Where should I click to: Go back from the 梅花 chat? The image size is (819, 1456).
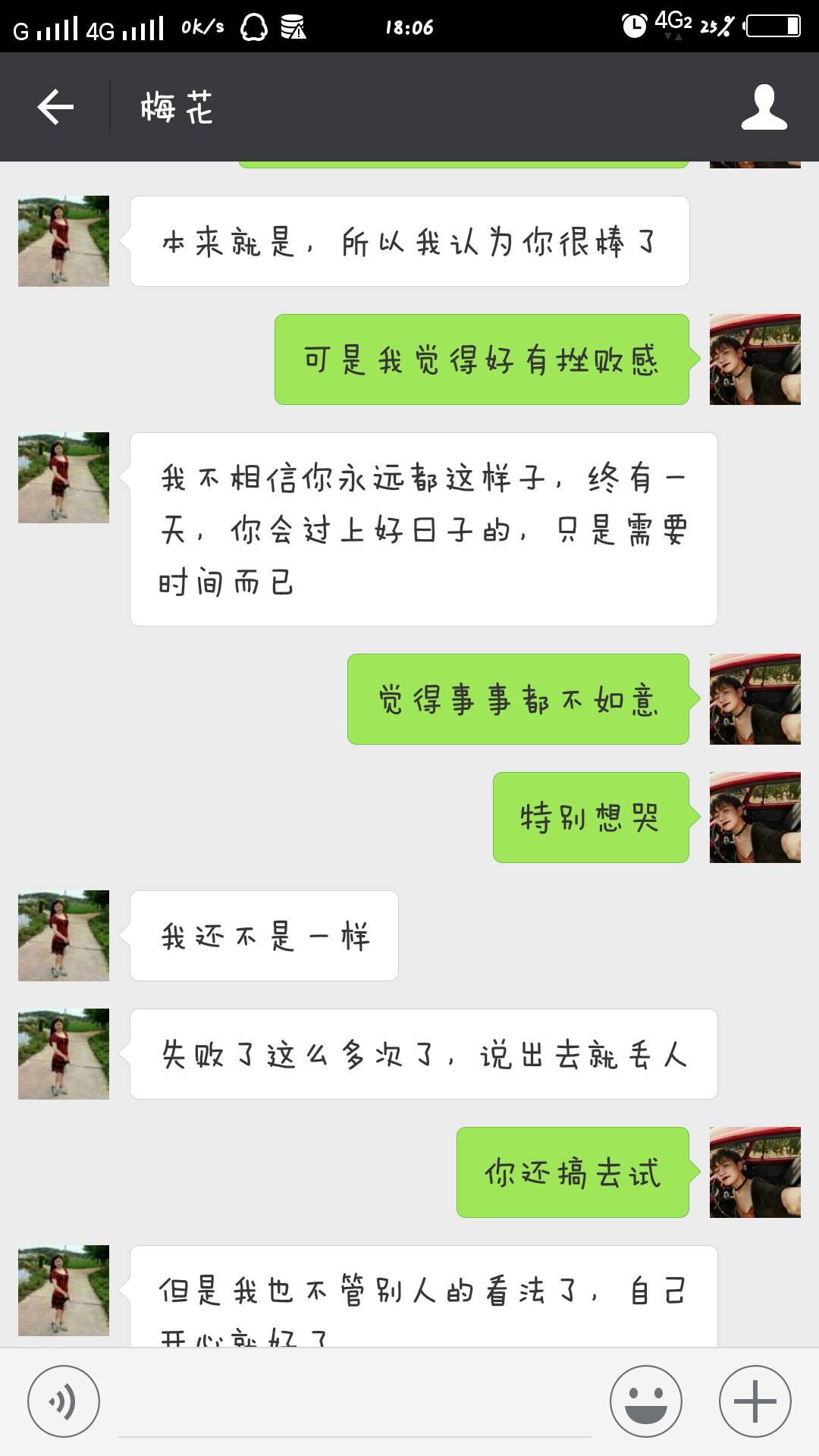click(55, 107)
